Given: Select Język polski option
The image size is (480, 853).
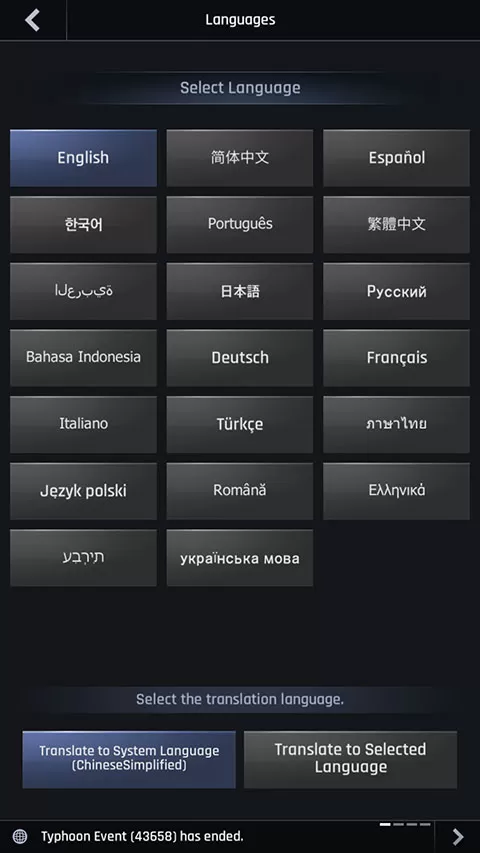Looking at the screenshot, I should pos(83,491).
